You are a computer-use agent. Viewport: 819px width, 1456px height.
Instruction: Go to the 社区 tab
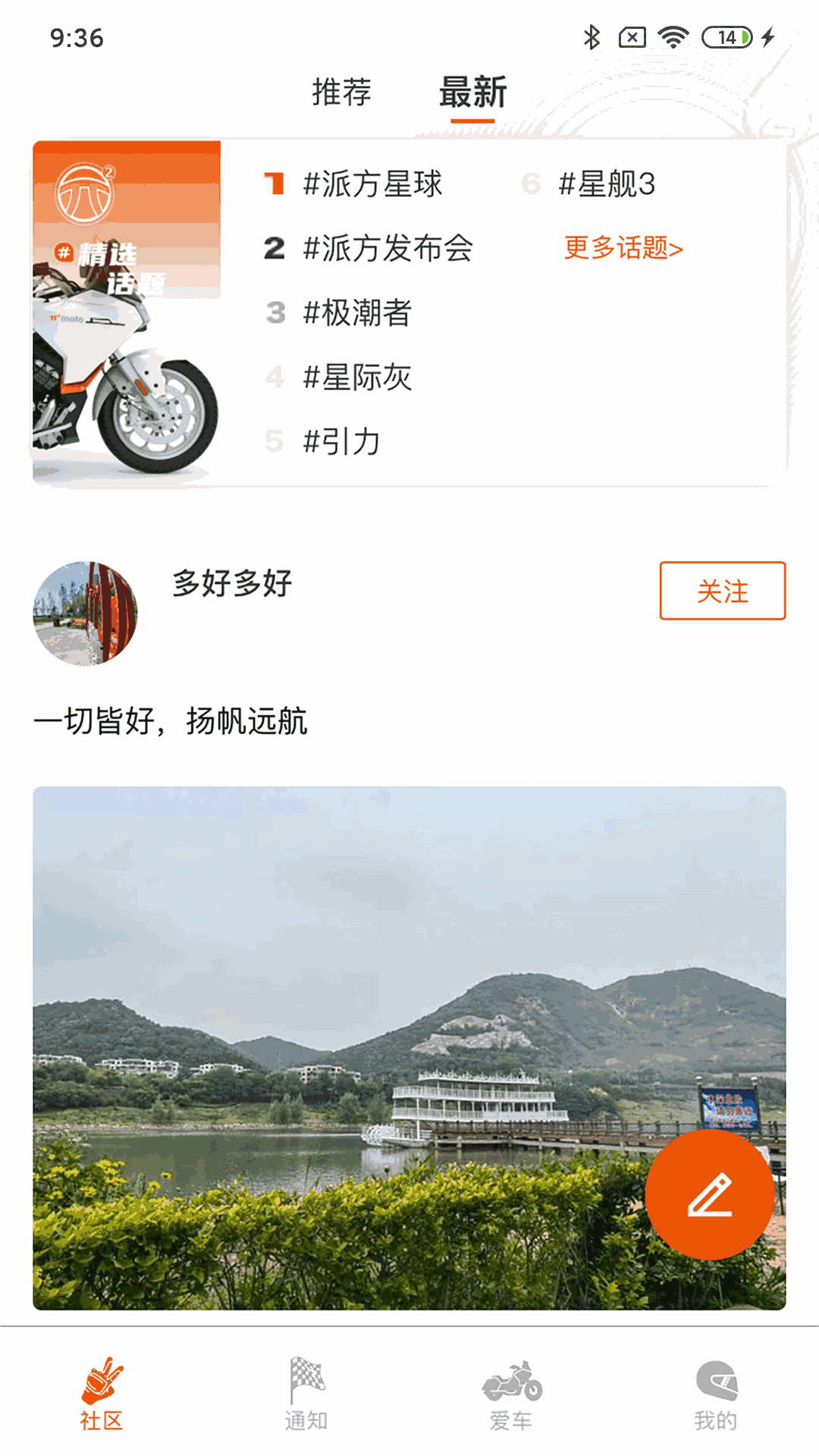[x=102, y=1394]
